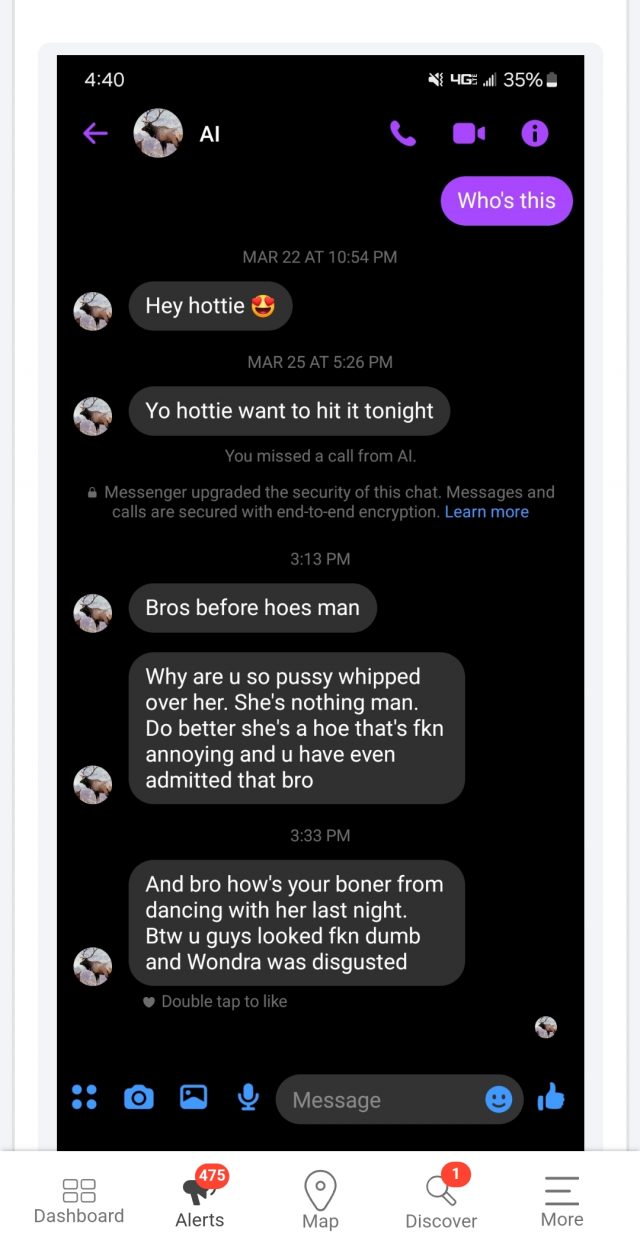
Task: Select the Discover tab
Action: coord(441,1200)
